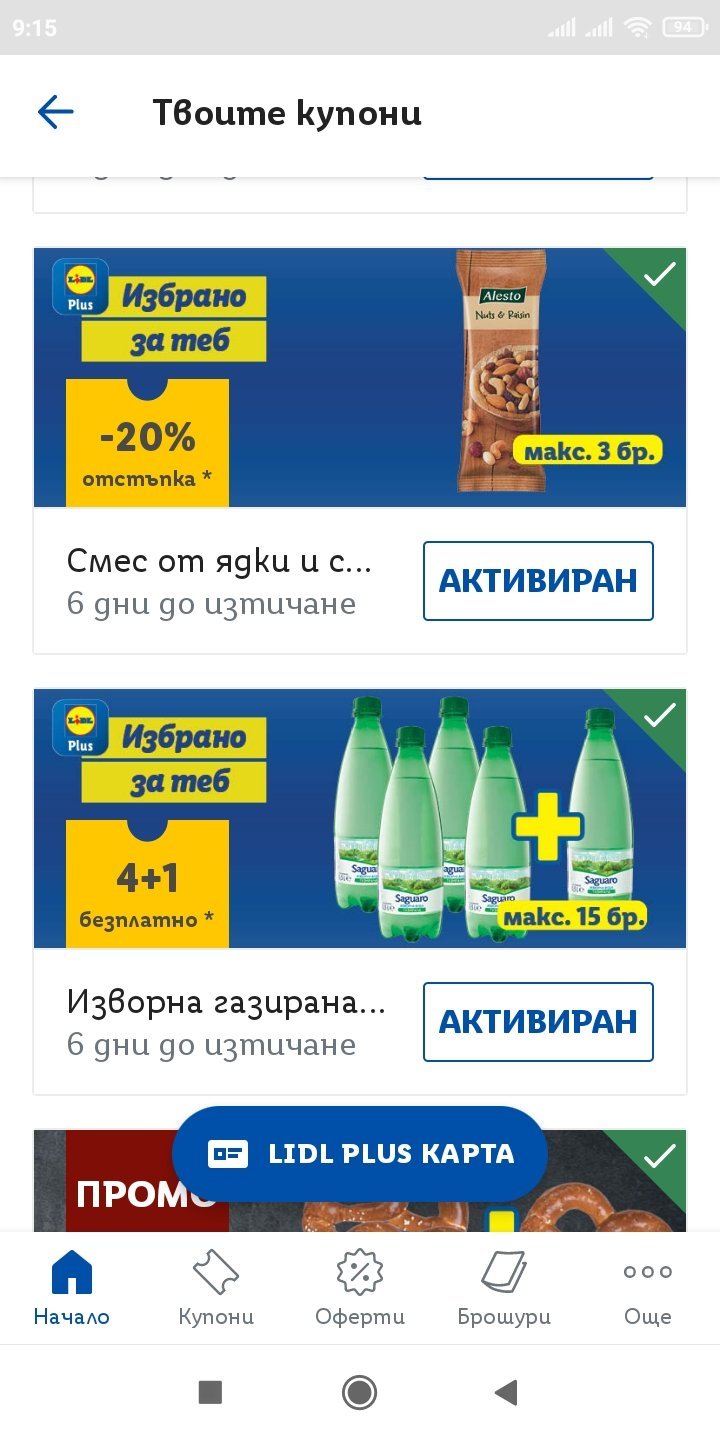Screen dimensions: 720x1440
Task: Tap АКТИВИРАН on the sparkling water coupon
Action: click(x=538, y=1022)
